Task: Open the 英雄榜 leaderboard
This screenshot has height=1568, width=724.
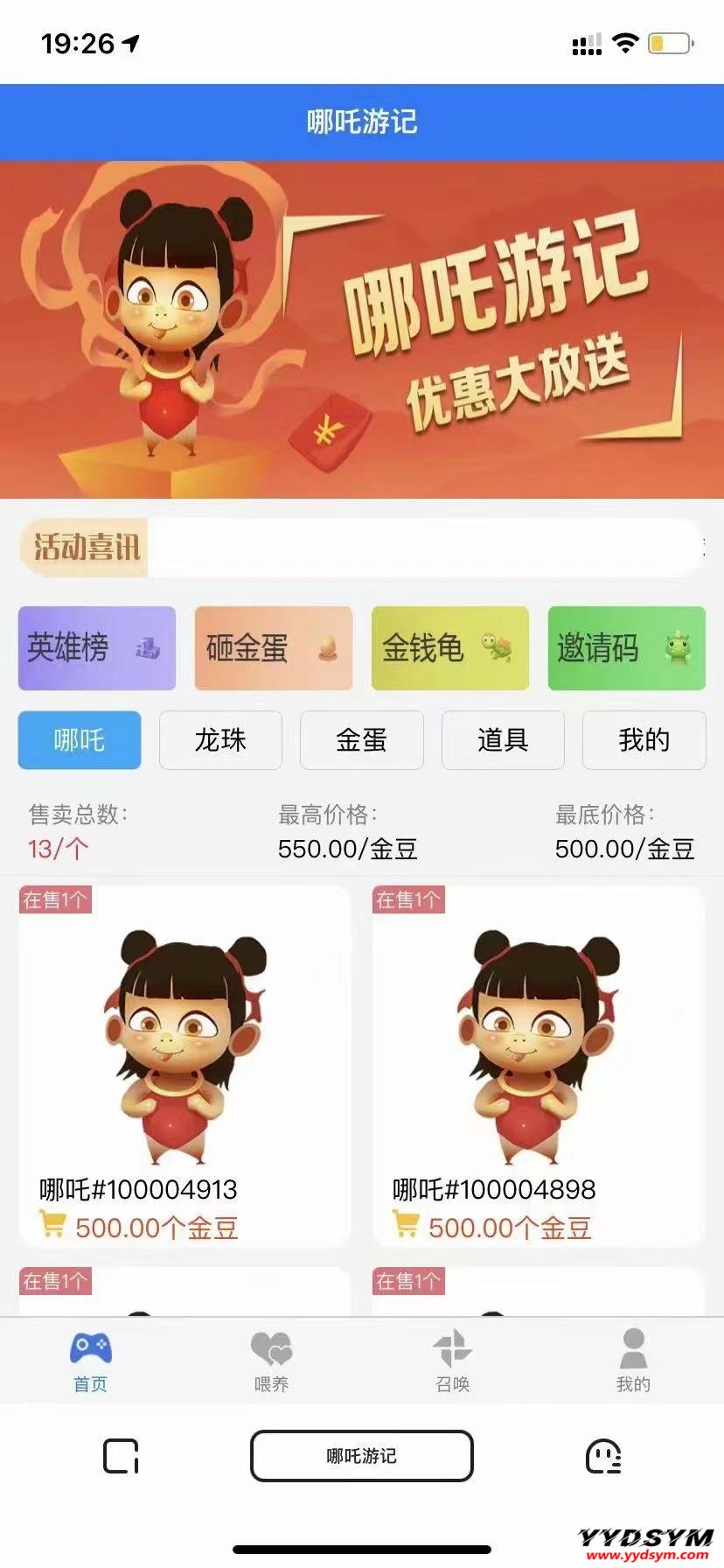Action: [97, 648]
